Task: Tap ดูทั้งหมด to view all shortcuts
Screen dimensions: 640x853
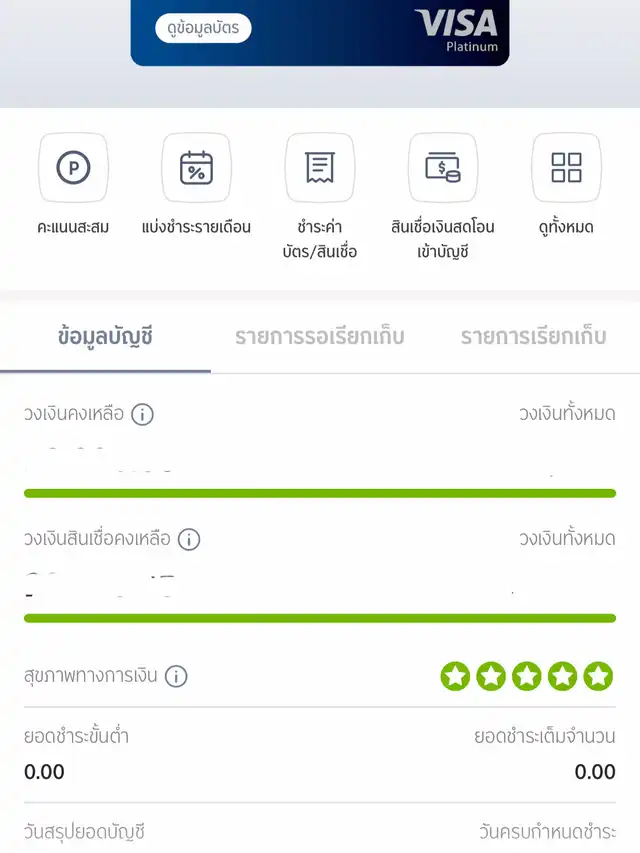Action: point(566,168)
